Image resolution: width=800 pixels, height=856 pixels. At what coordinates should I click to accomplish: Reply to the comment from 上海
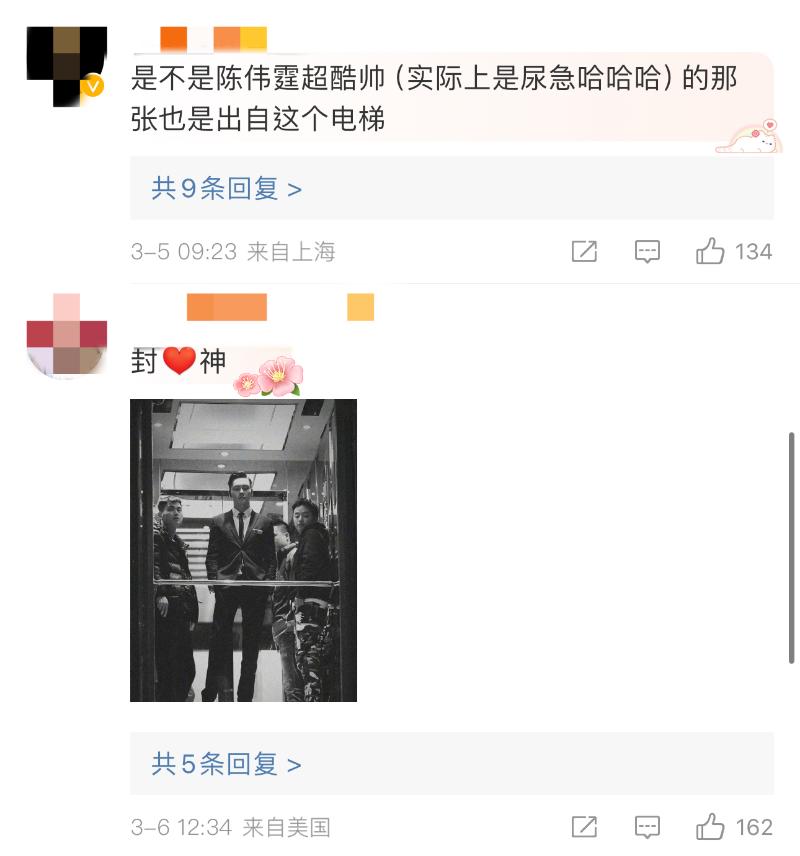[648, 251]
